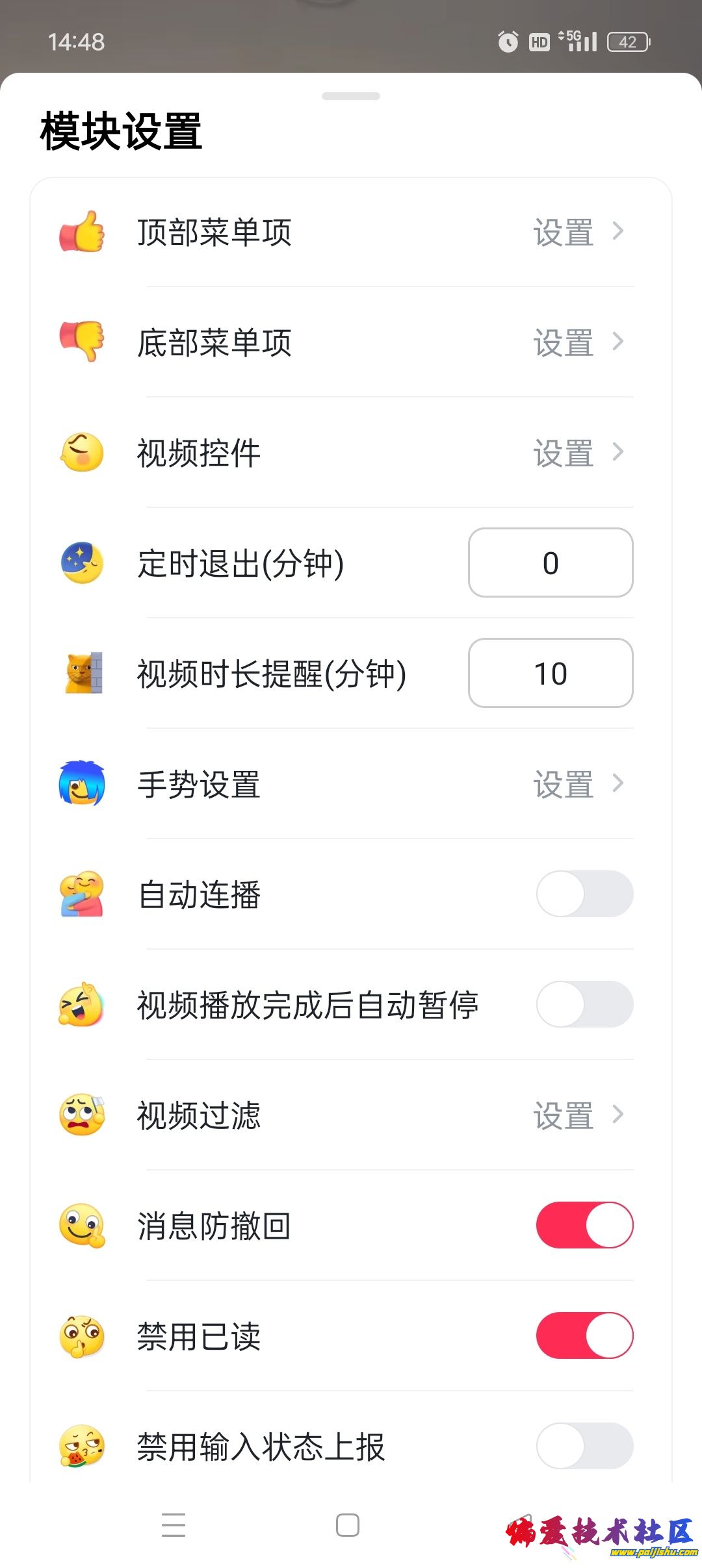Screen dimensions: 702x1568
Task: Open 底部菜单项 settings
Action: pyautogui.click(x=577, y=342)
